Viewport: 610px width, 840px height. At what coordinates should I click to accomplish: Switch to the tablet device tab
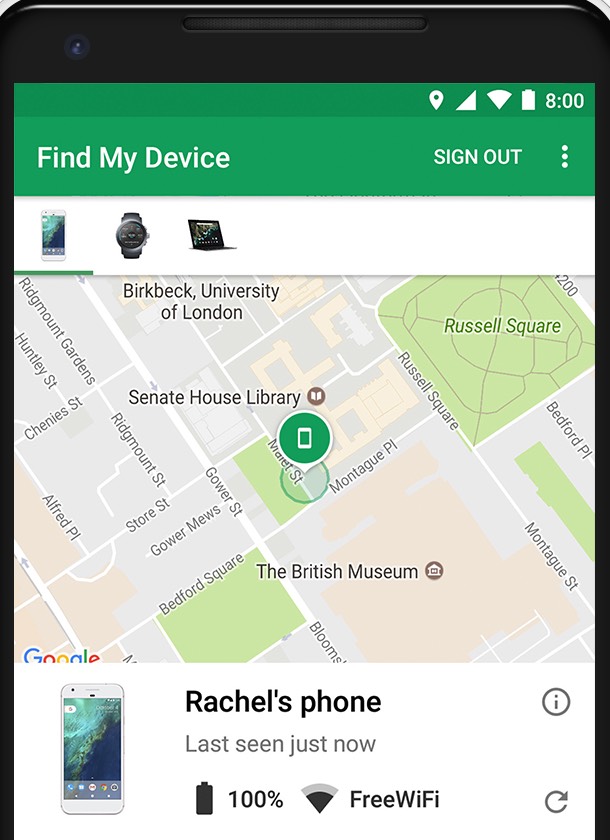[x=212, y=234]
